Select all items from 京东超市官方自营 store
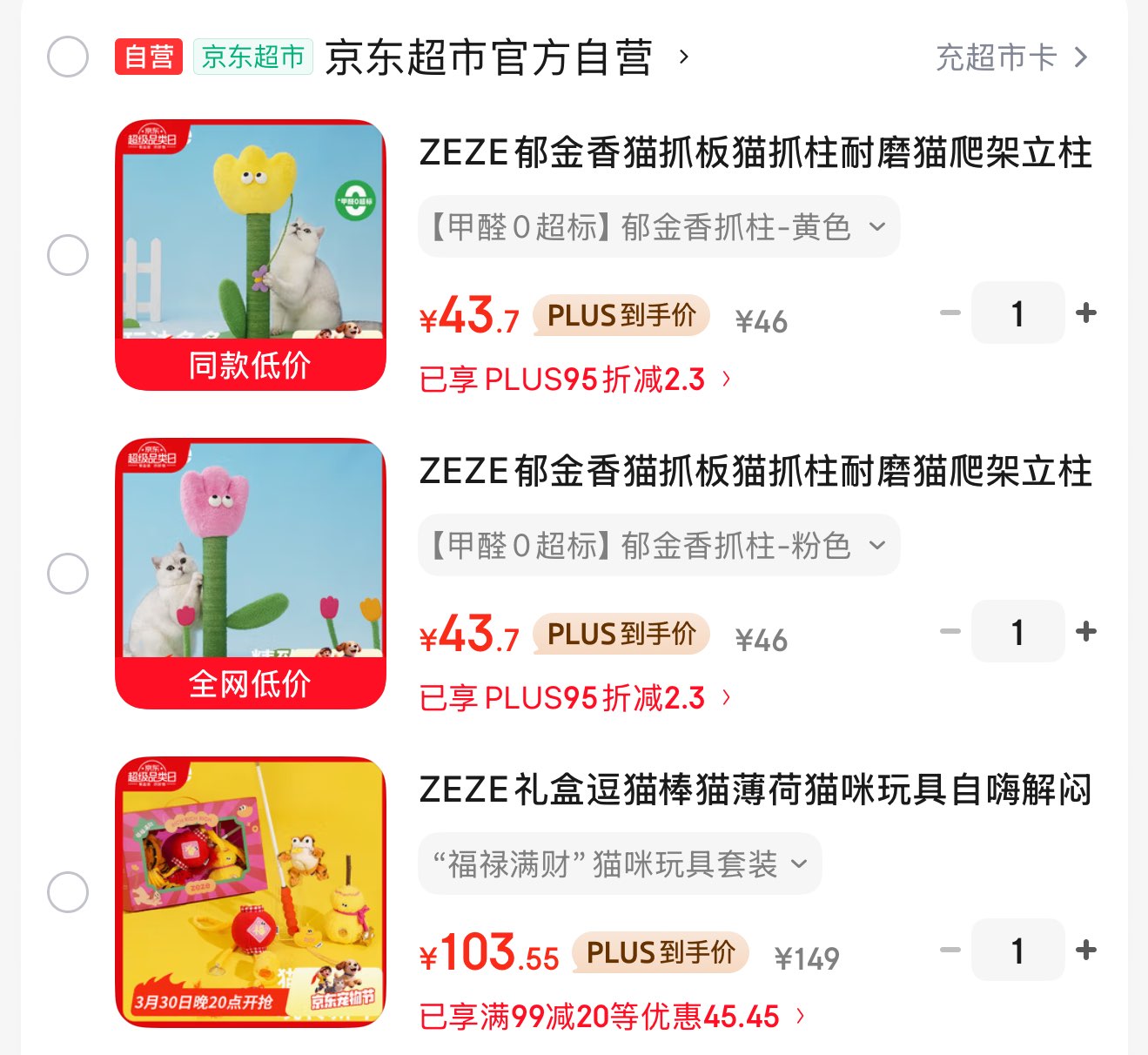1148x1055 pixels. pyautogui.click(x=68, y=57)
